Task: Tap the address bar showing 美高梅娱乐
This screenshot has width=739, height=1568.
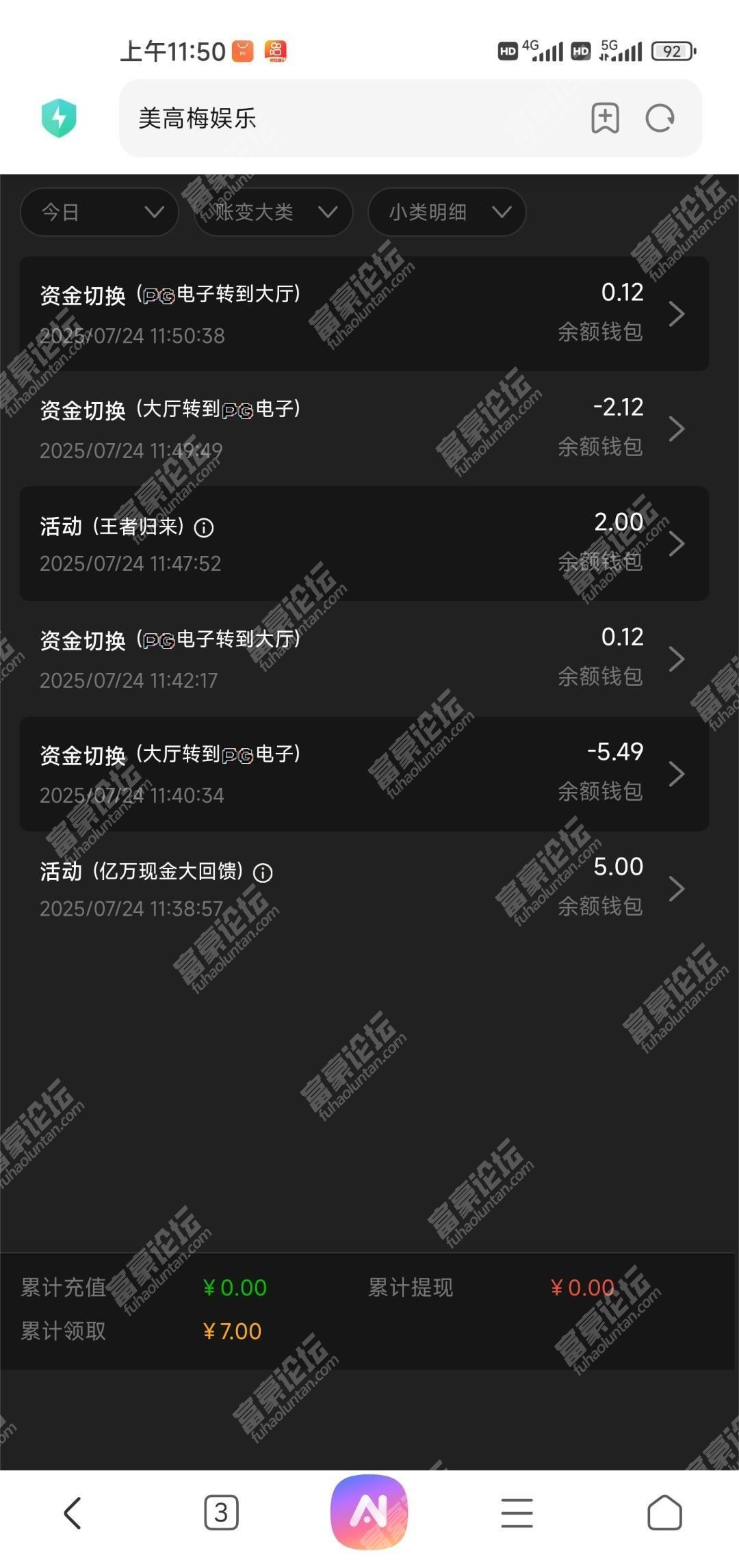Action: (342, 118)
